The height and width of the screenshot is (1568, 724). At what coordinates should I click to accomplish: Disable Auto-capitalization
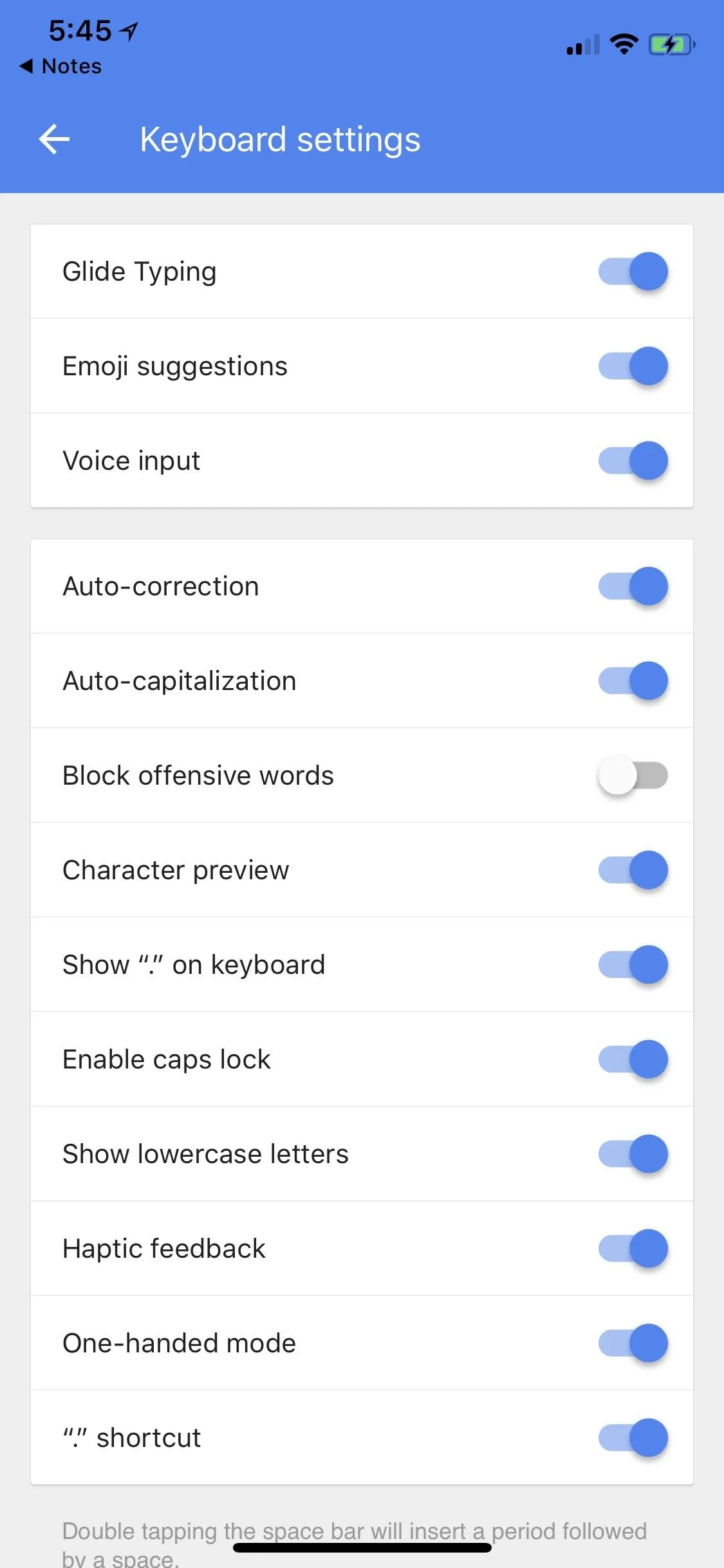point(633,681)
